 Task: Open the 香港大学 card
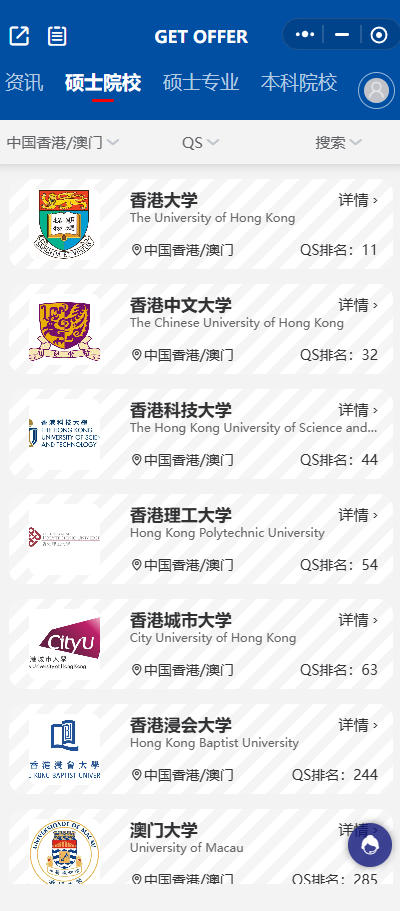[201, 224]
